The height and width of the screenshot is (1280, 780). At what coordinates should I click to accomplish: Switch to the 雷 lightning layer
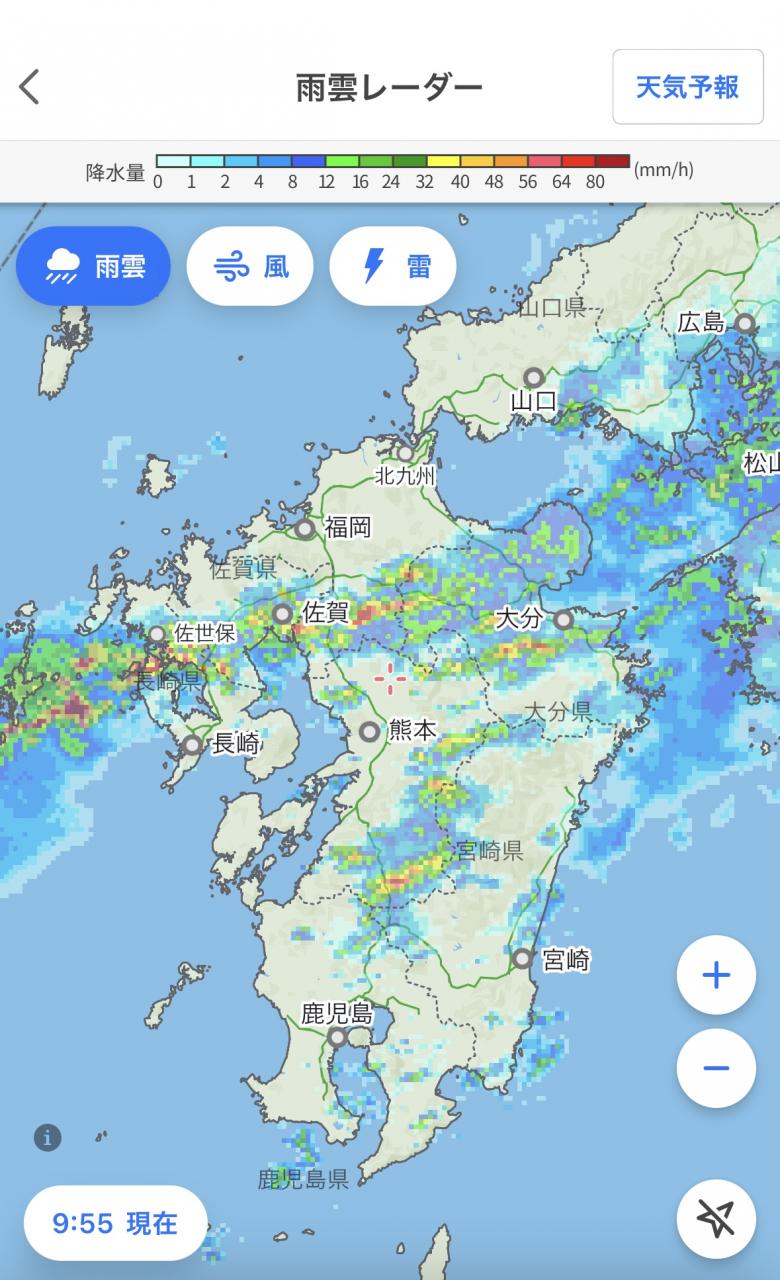(x=393, y=266)
